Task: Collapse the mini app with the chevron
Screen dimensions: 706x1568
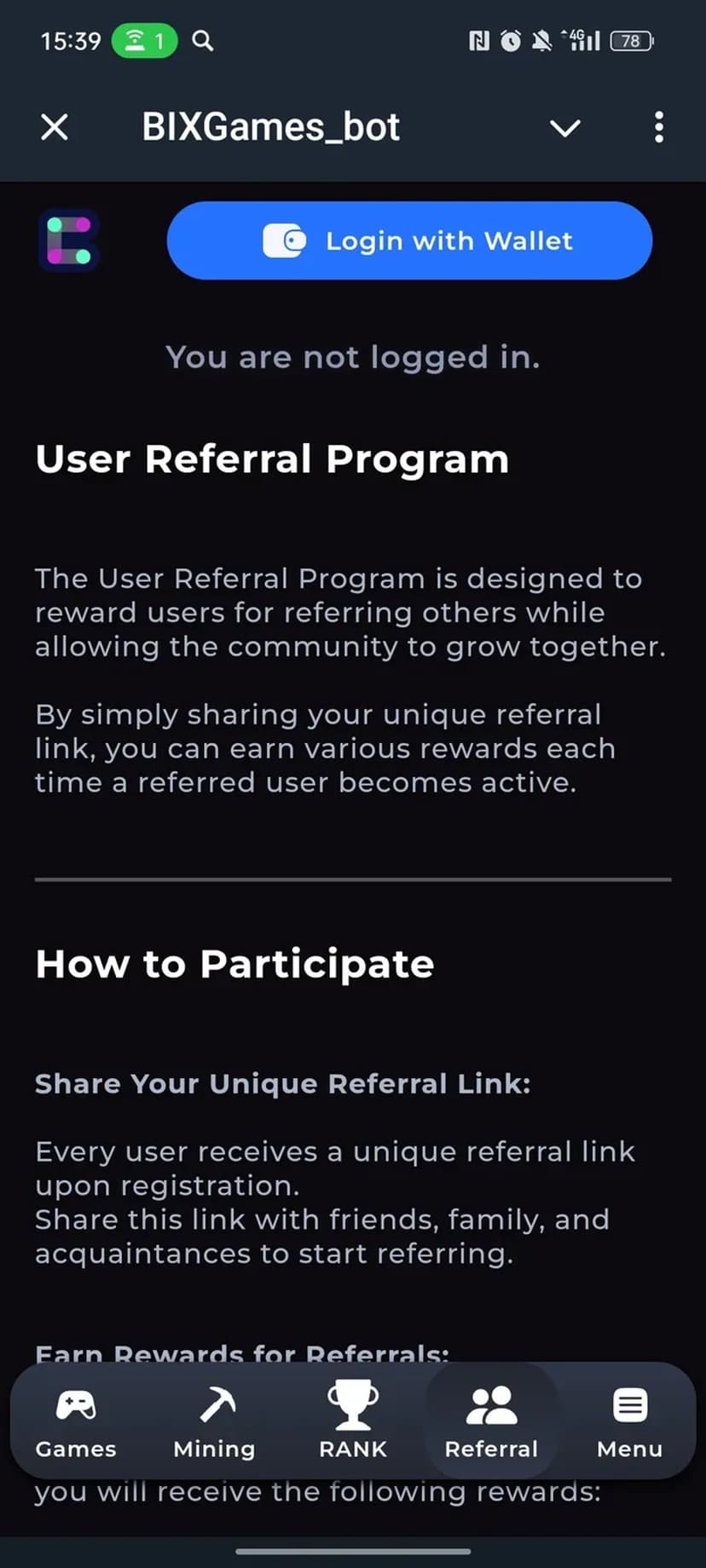Action: point(564,128)
